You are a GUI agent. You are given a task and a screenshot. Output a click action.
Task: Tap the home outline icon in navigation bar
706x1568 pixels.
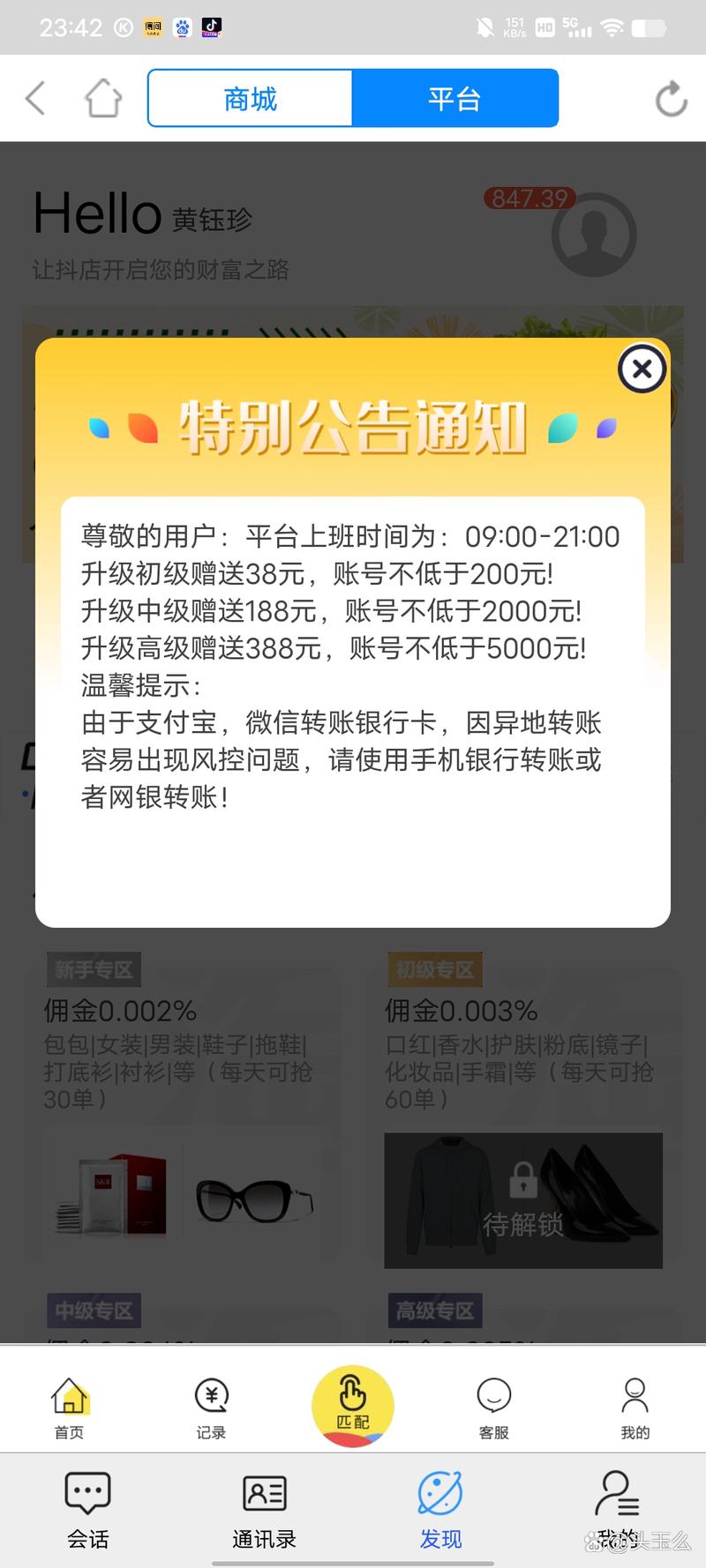103,98
